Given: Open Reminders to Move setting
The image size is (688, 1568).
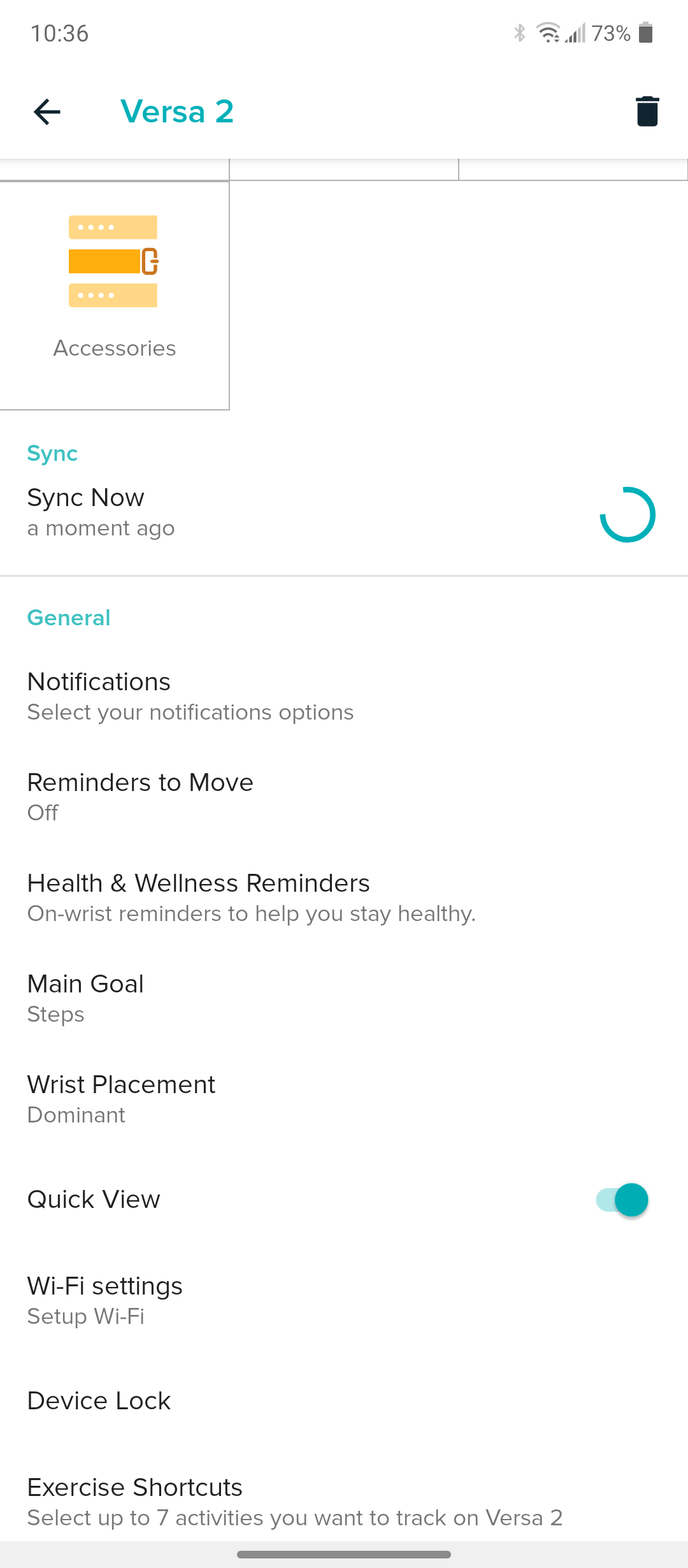Looking at the screenshot, I should pyautogui.click(x=140, y=796).
